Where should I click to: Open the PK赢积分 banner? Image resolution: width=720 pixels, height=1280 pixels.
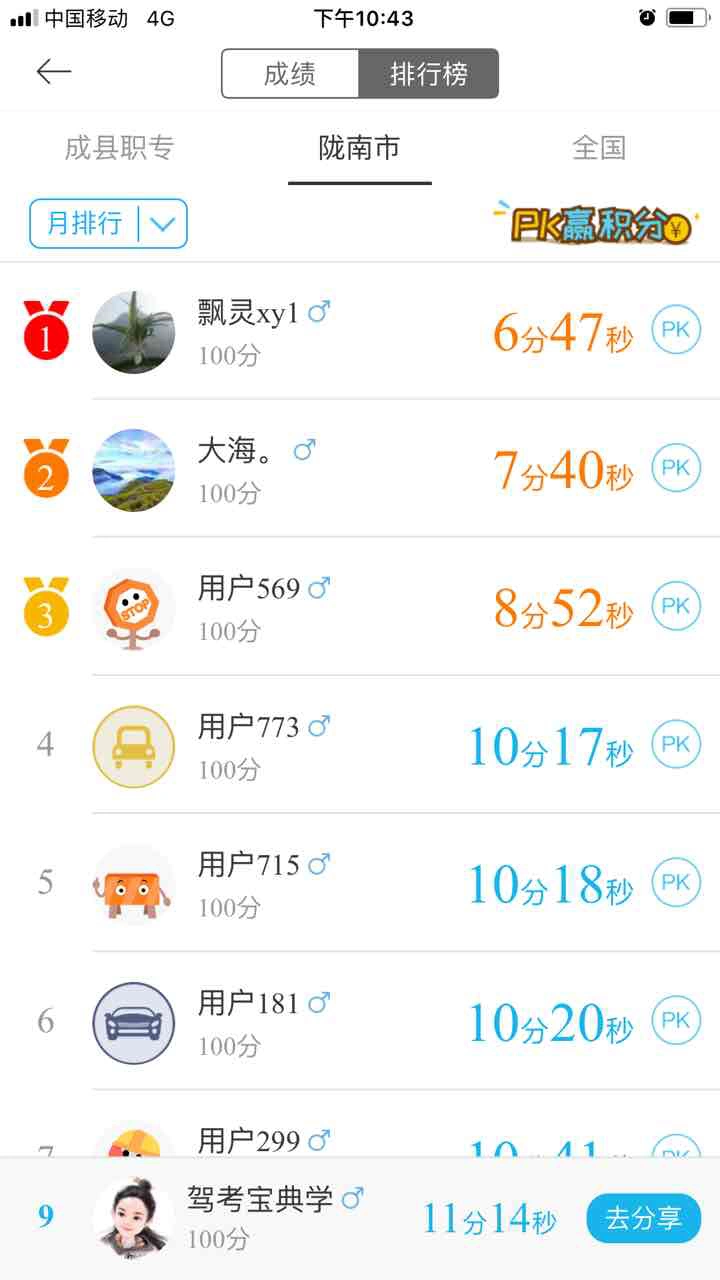click(592, 224)
